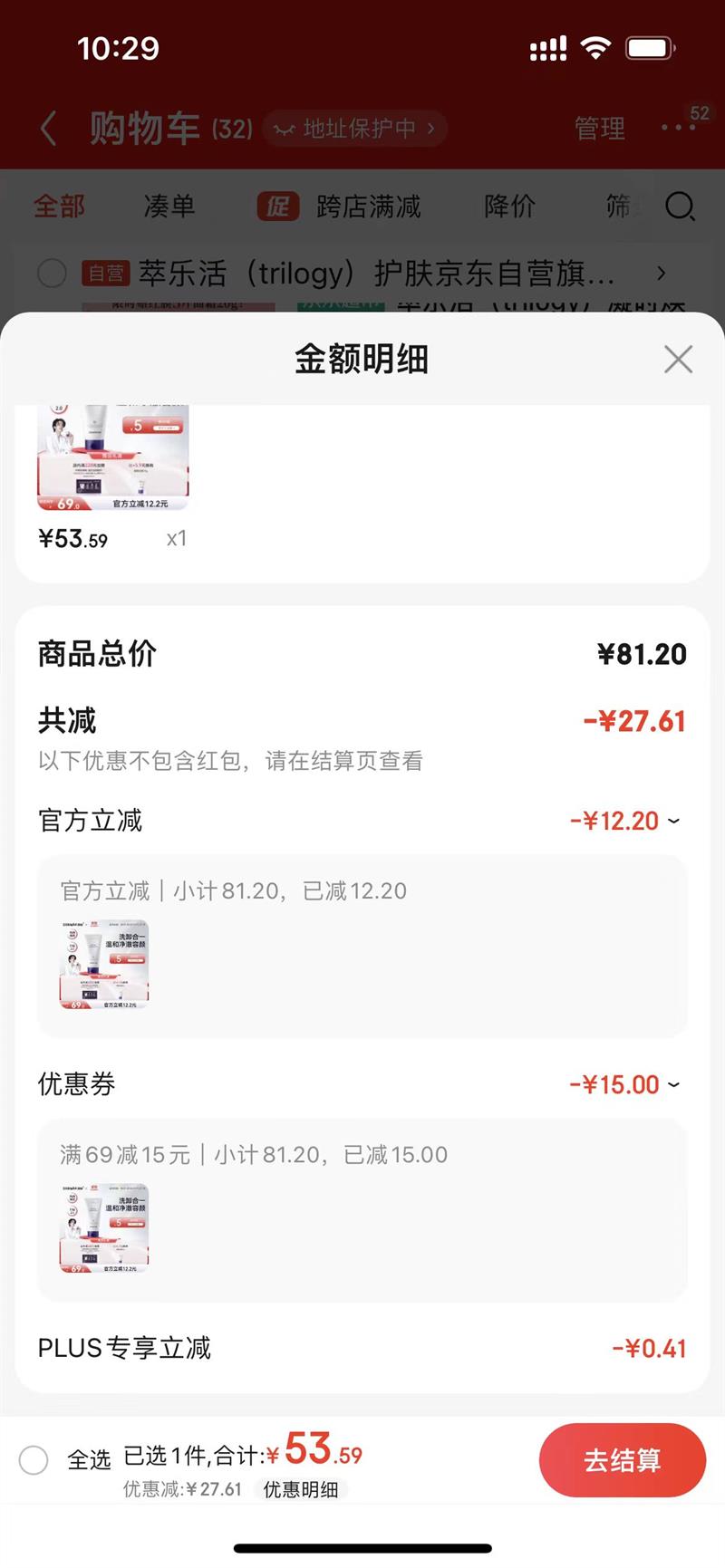
Task: Tap 去结算 to check out
Action: tap(622, 1460)
